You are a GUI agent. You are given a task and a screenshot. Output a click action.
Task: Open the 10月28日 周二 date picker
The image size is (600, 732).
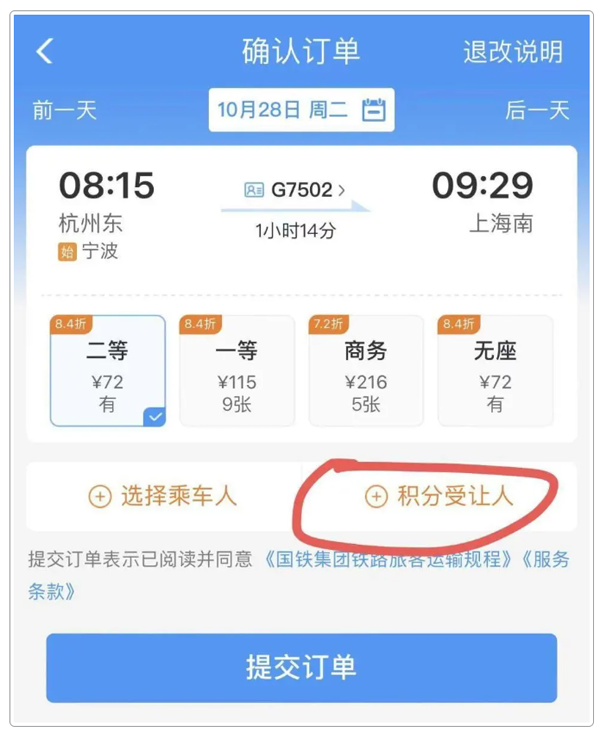pyautogui.click(x=301, y=110)
